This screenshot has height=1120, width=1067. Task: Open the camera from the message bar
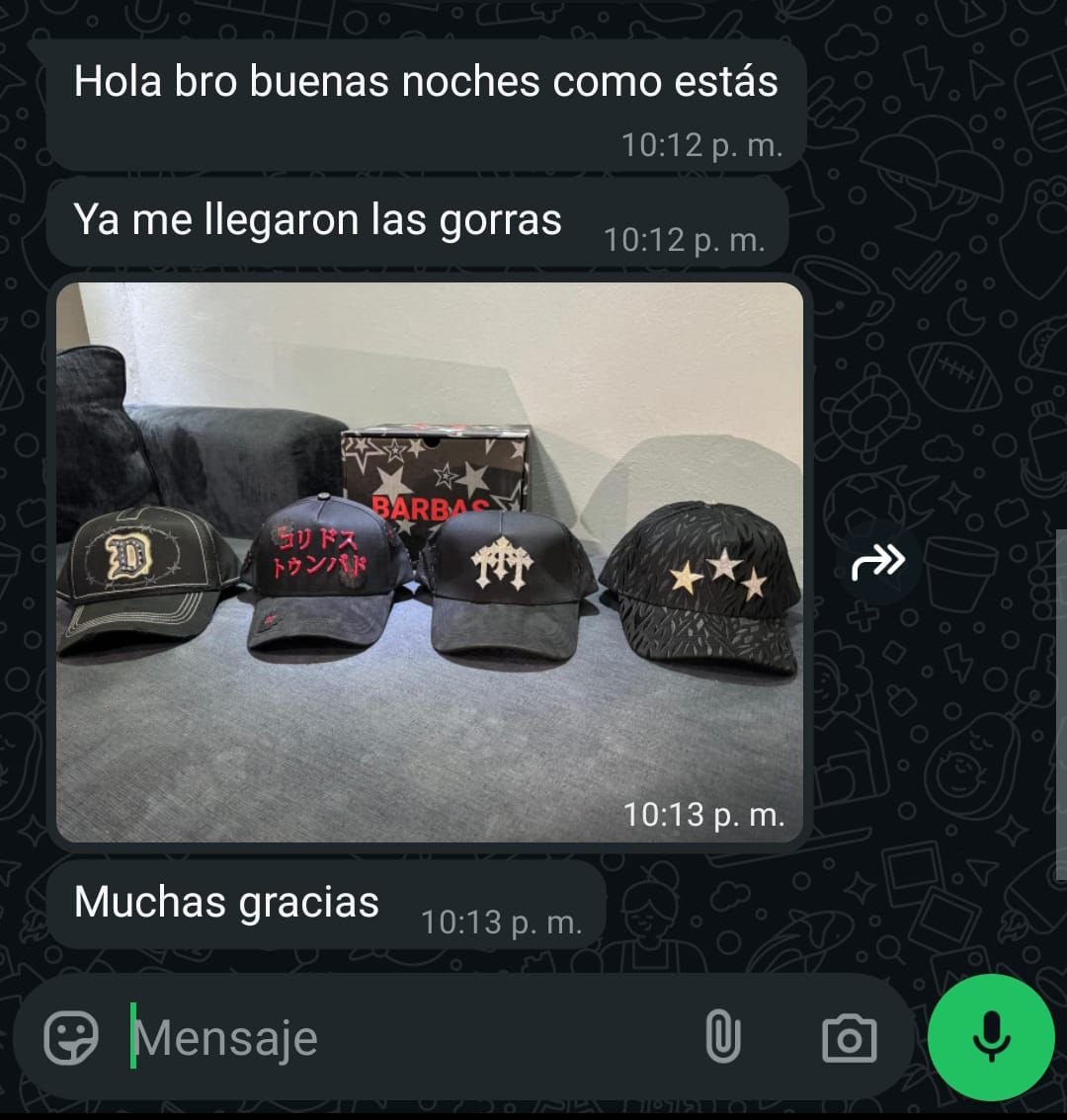(x=849, y=1038)
